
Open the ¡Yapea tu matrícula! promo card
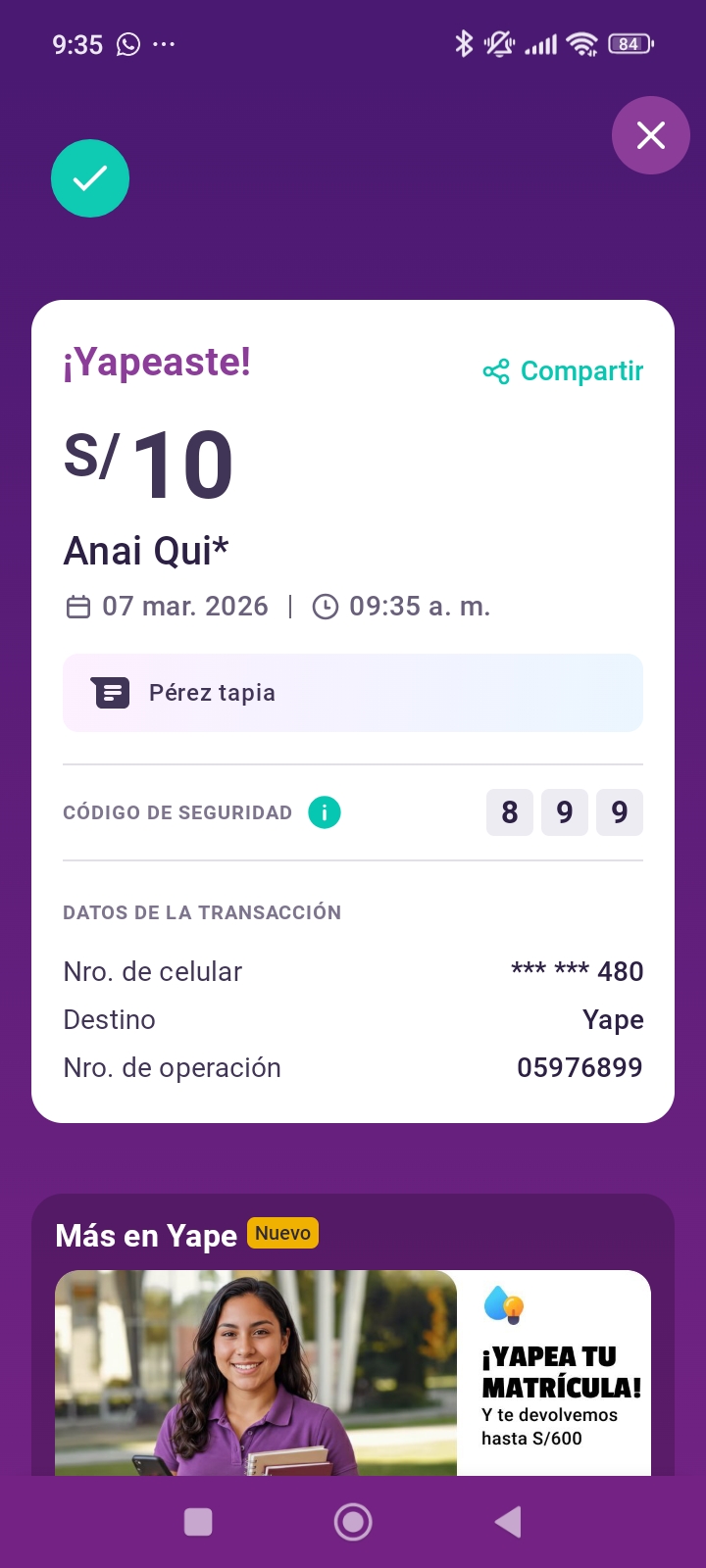[x=353, y=1372]
